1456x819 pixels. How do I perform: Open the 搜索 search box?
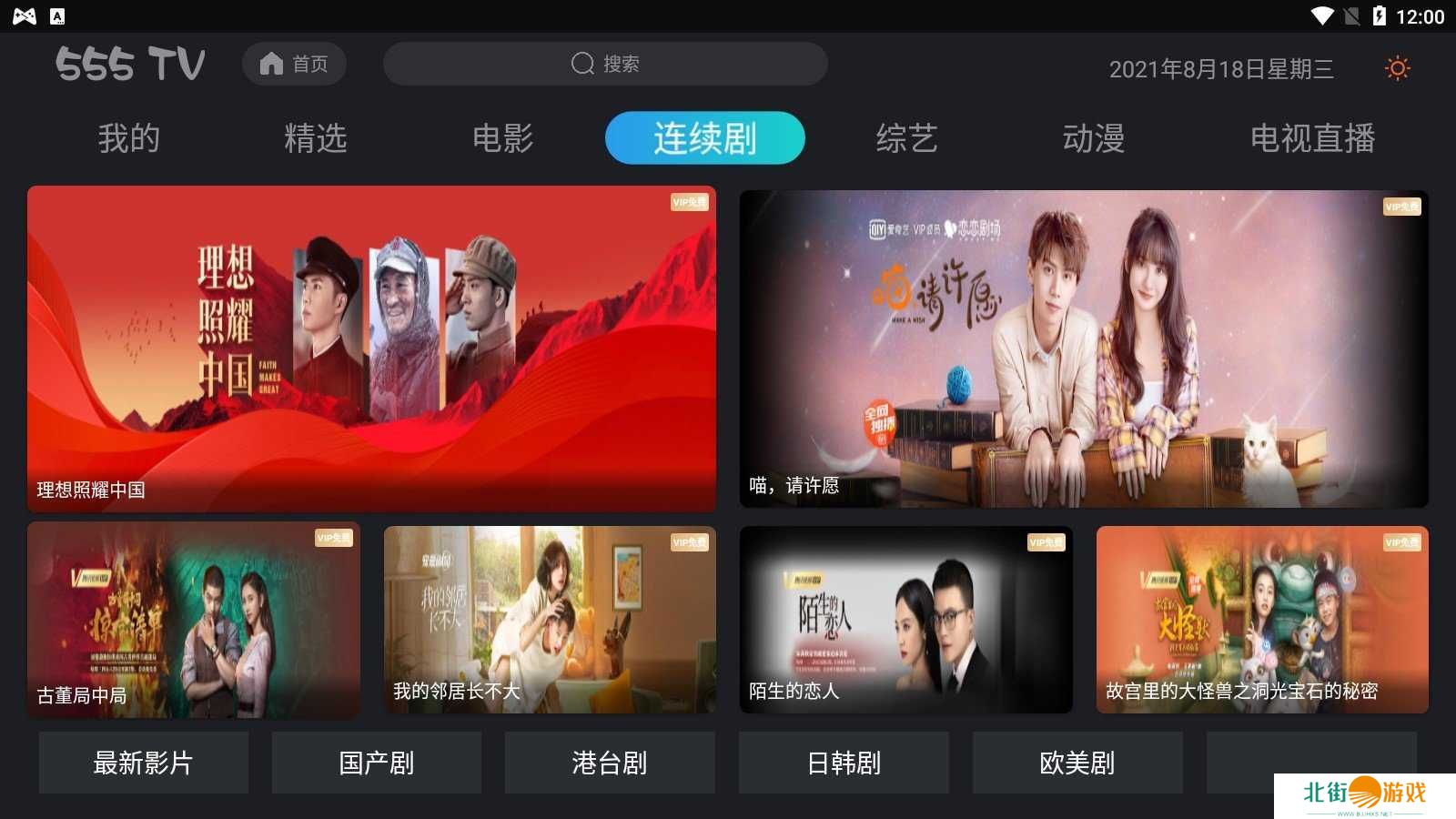pyautogui.click(x=605, y=64)
